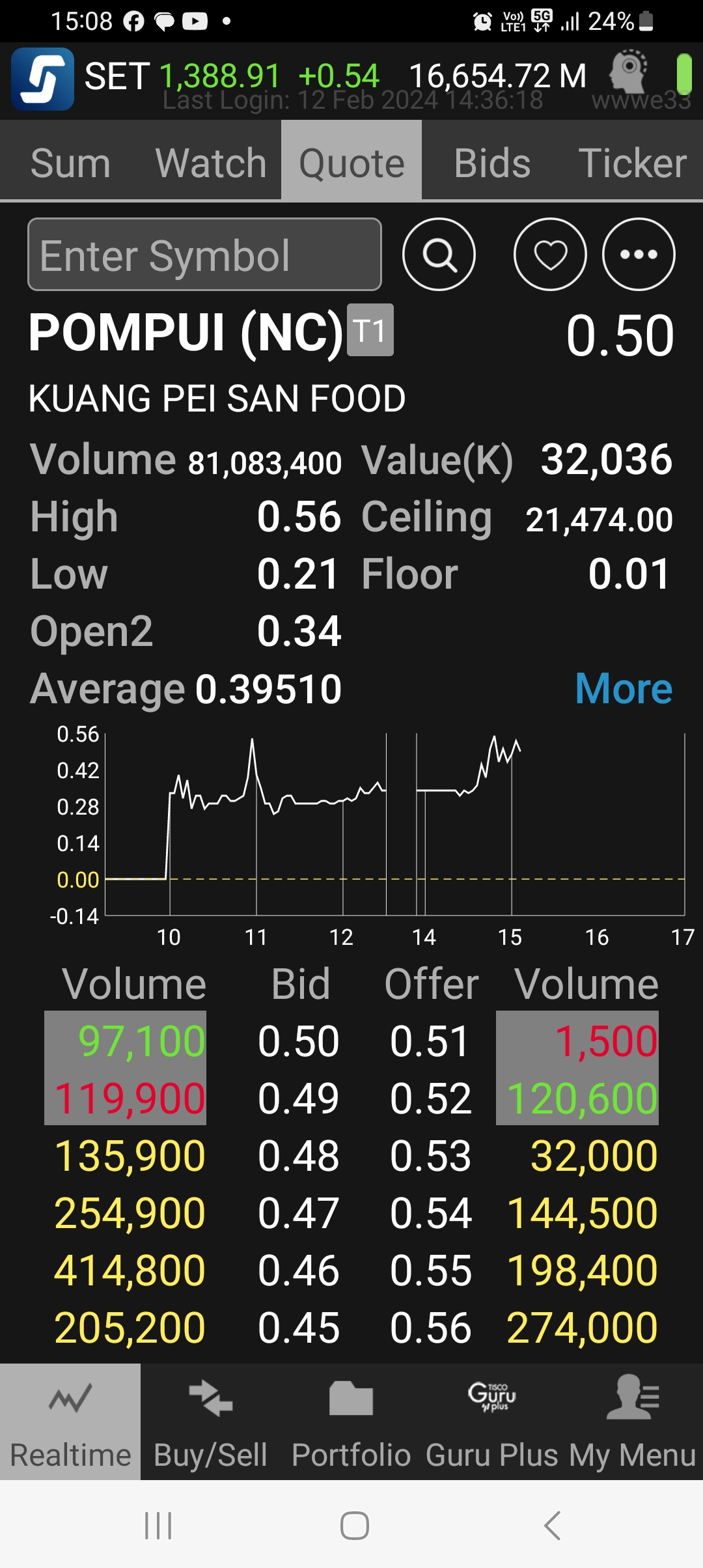Screen dimensions: 703x1568
Task: Select the 0.51 offer price
Action: [x=430, y=1041]
